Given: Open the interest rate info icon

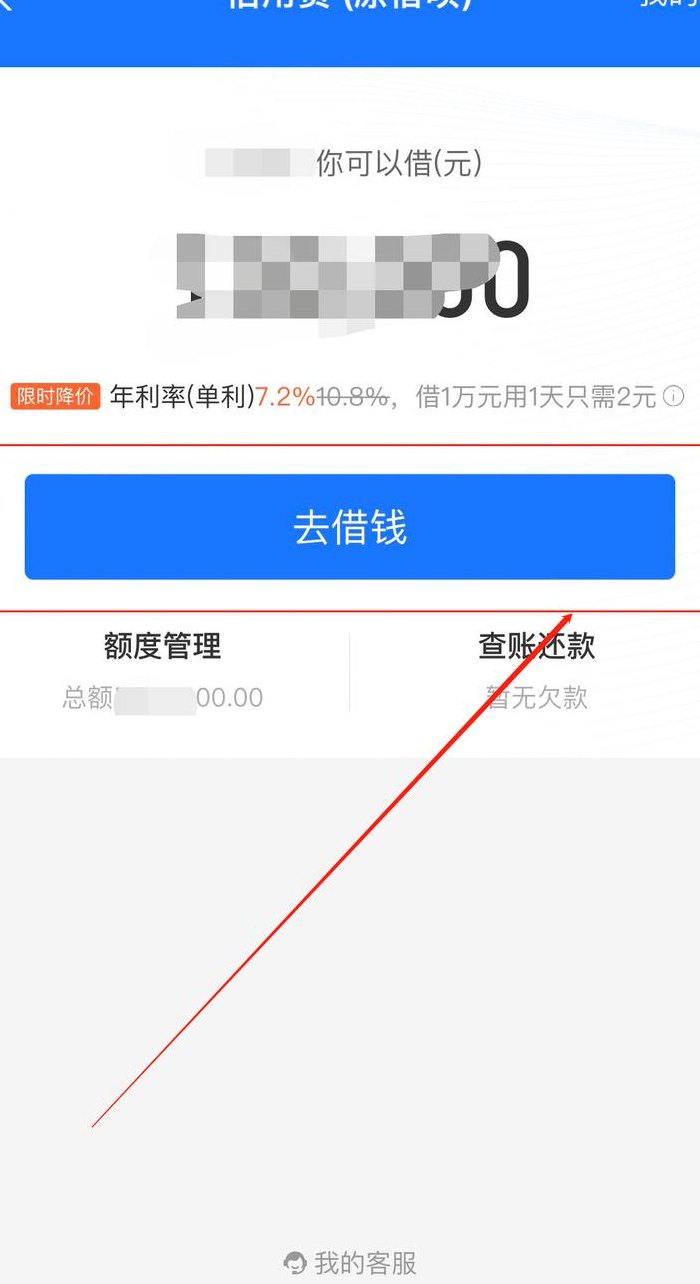Looking at the screenshot, I should pyautogui.click(x=674, y=397).
